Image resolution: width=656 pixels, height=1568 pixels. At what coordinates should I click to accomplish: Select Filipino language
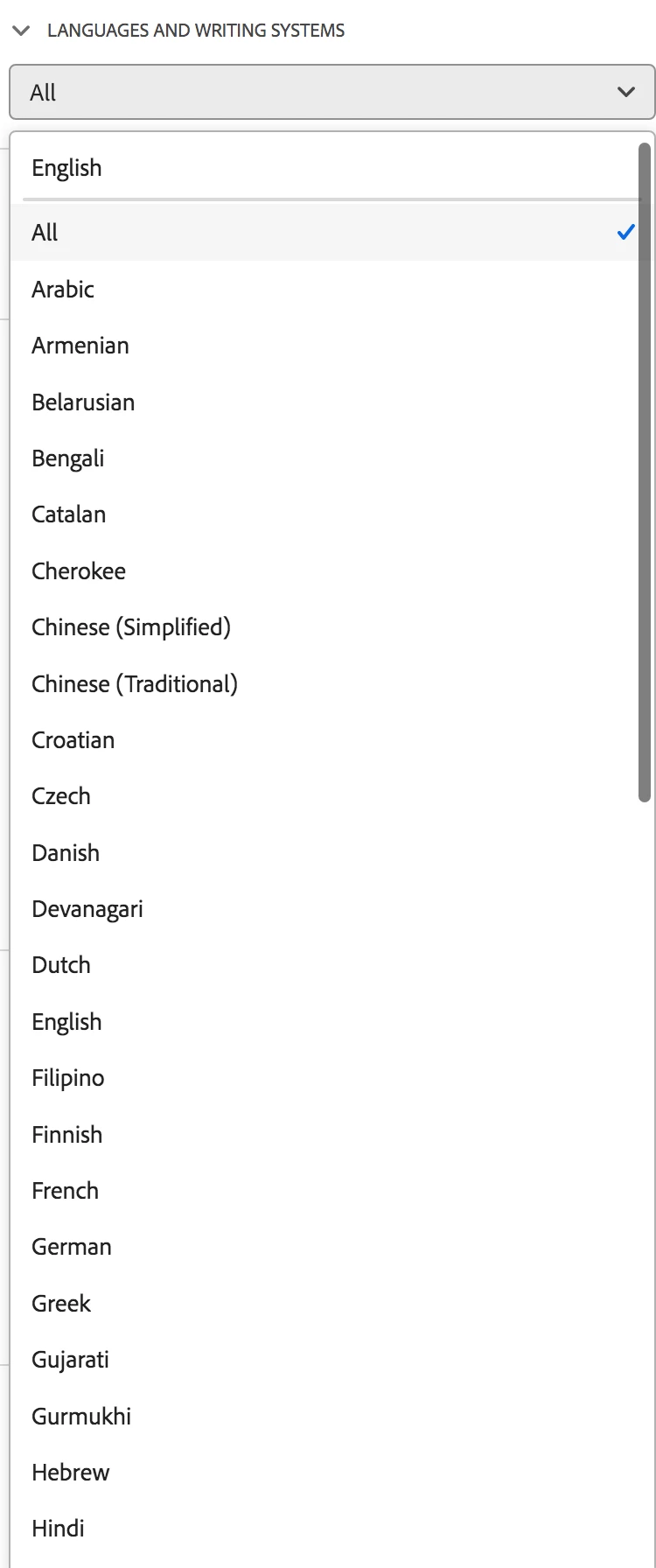coord(68,1078)
